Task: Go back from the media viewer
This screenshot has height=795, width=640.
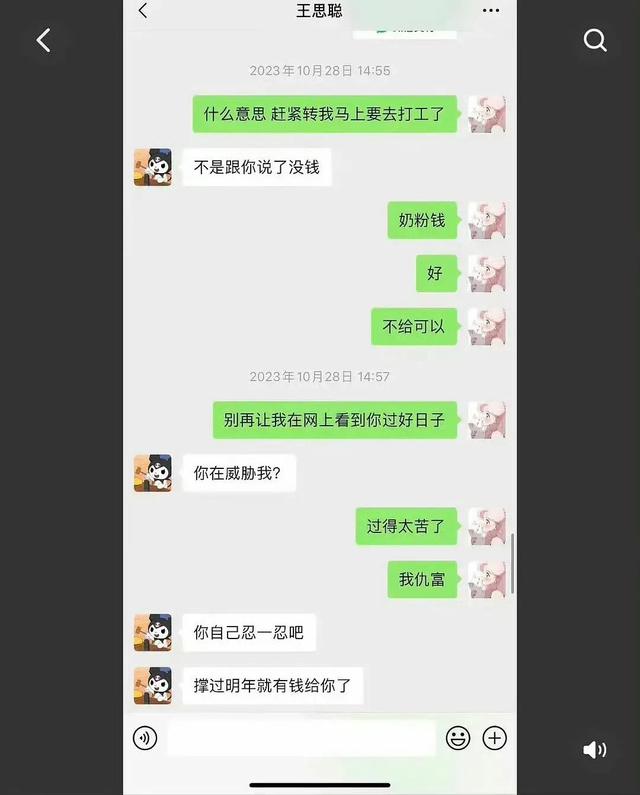Action: [x=43, y=40]
